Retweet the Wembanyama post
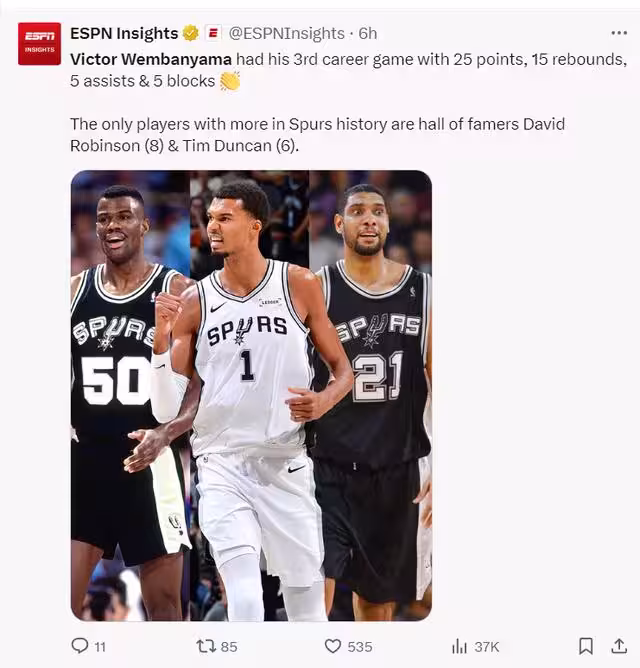Image resolution: width=640 pixels, height=668 pixels. [x=206, y=646]
